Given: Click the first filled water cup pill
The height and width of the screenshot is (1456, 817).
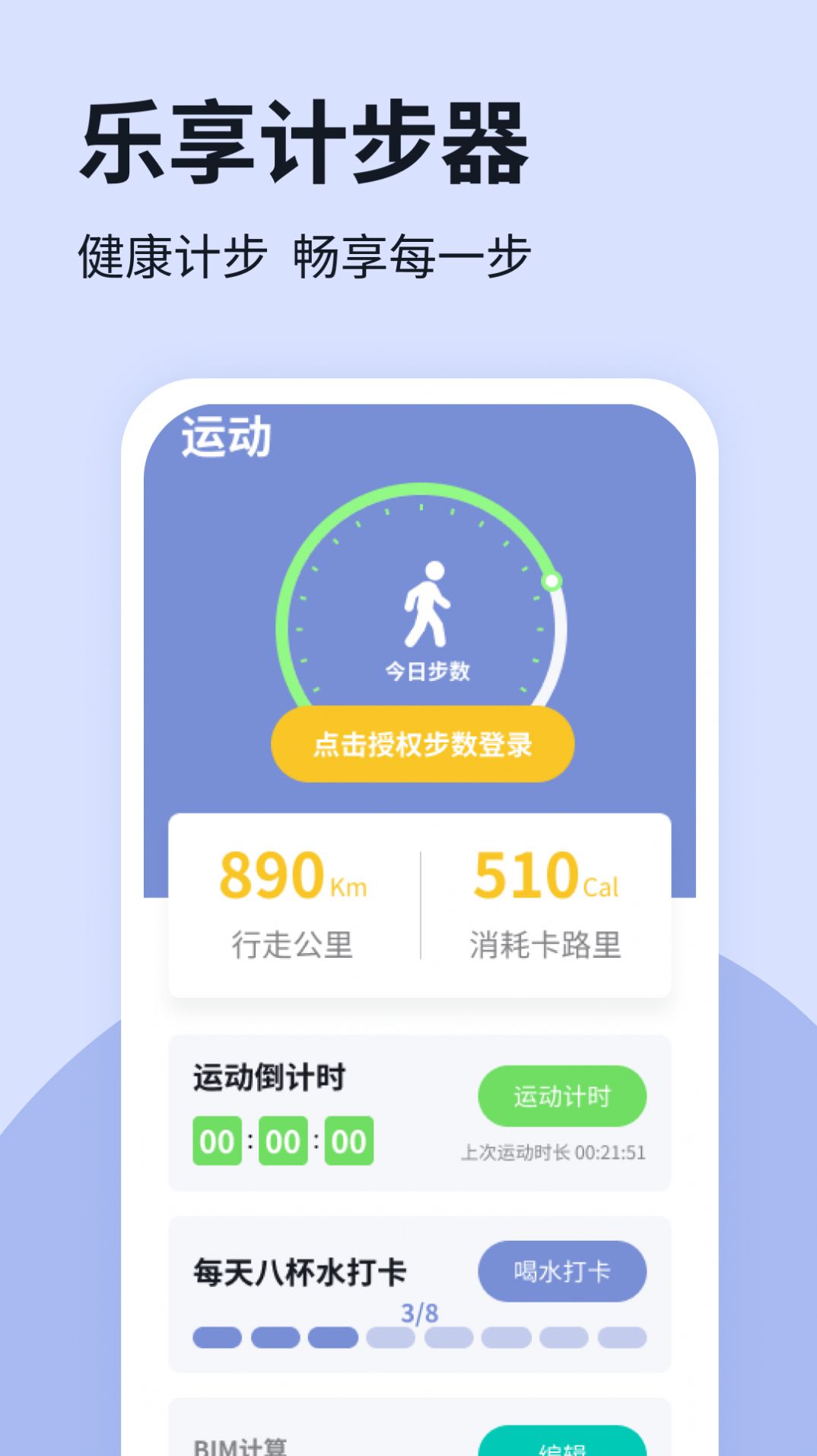Looking at the screenshot, I should point(218,1339).
